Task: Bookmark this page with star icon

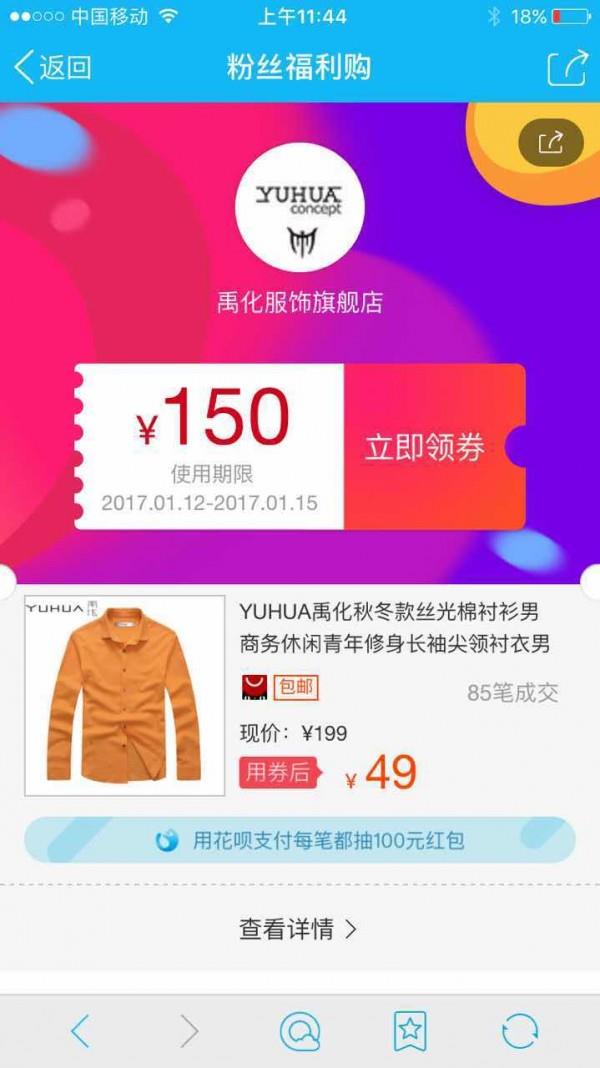Action: [410, 1030]
